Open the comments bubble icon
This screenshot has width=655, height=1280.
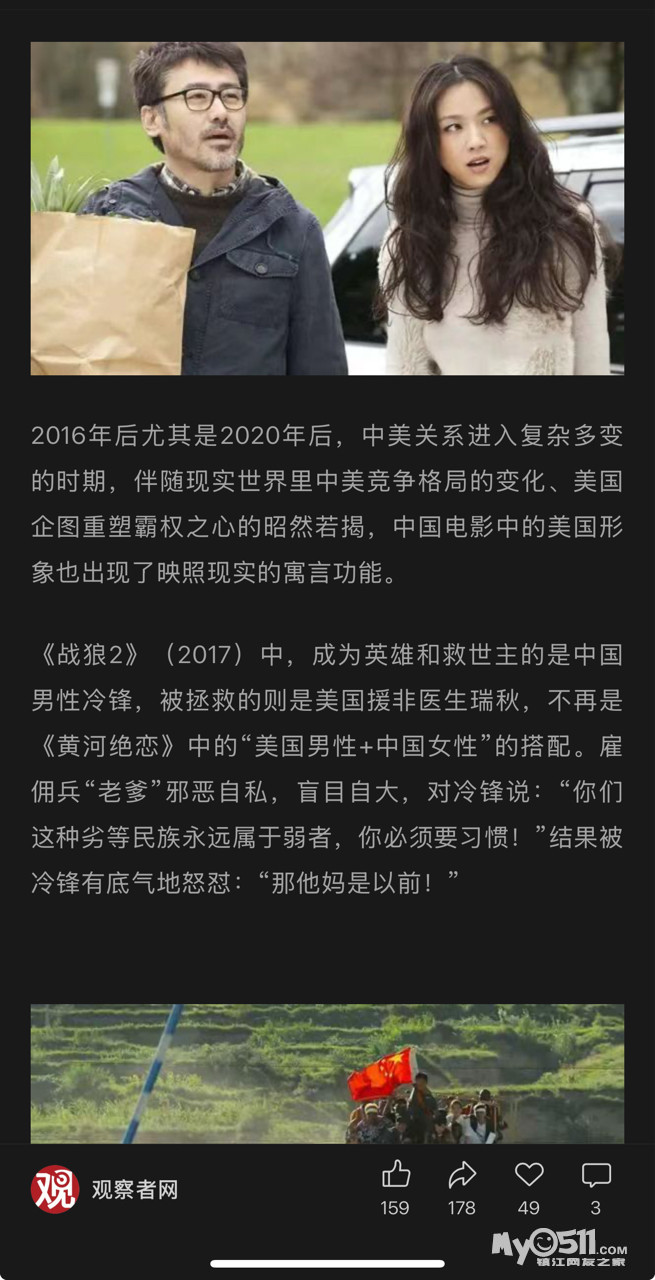tap(596, 1174)
